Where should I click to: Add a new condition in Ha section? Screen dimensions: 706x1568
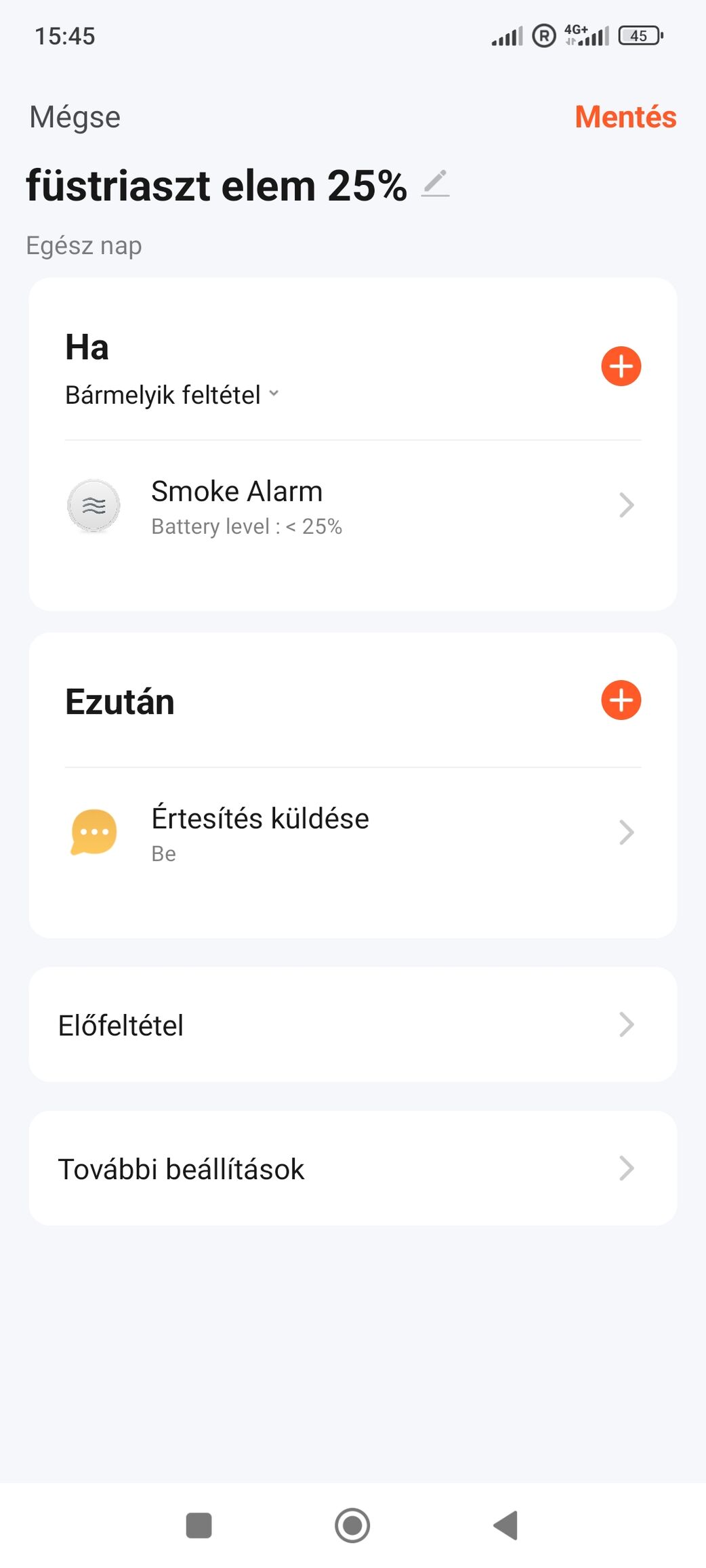click(621, 366)
